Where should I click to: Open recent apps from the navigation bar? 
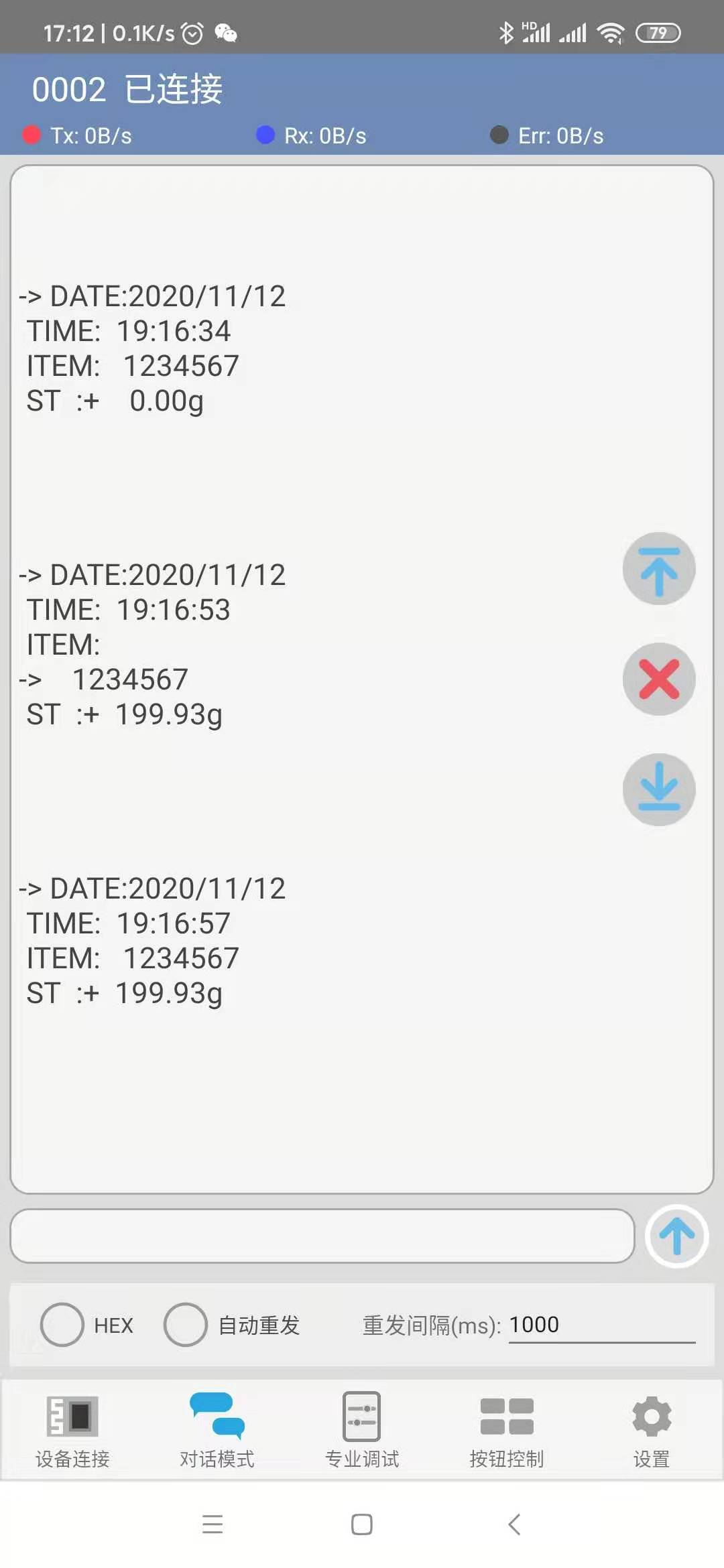pyautogui.click(x=213, y=1524)
